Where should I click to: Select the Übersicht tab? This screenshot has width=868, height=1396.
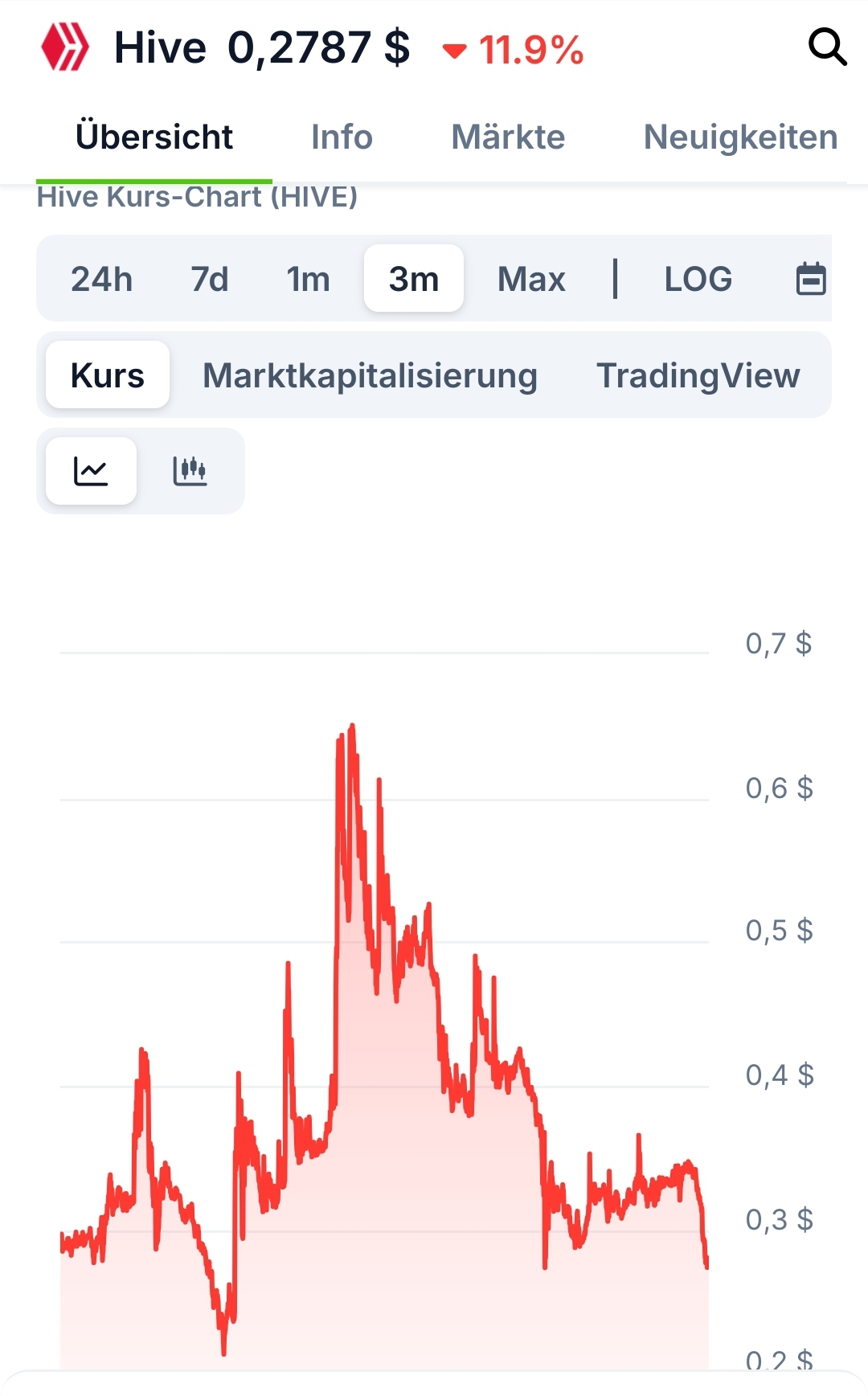point(154,137)
